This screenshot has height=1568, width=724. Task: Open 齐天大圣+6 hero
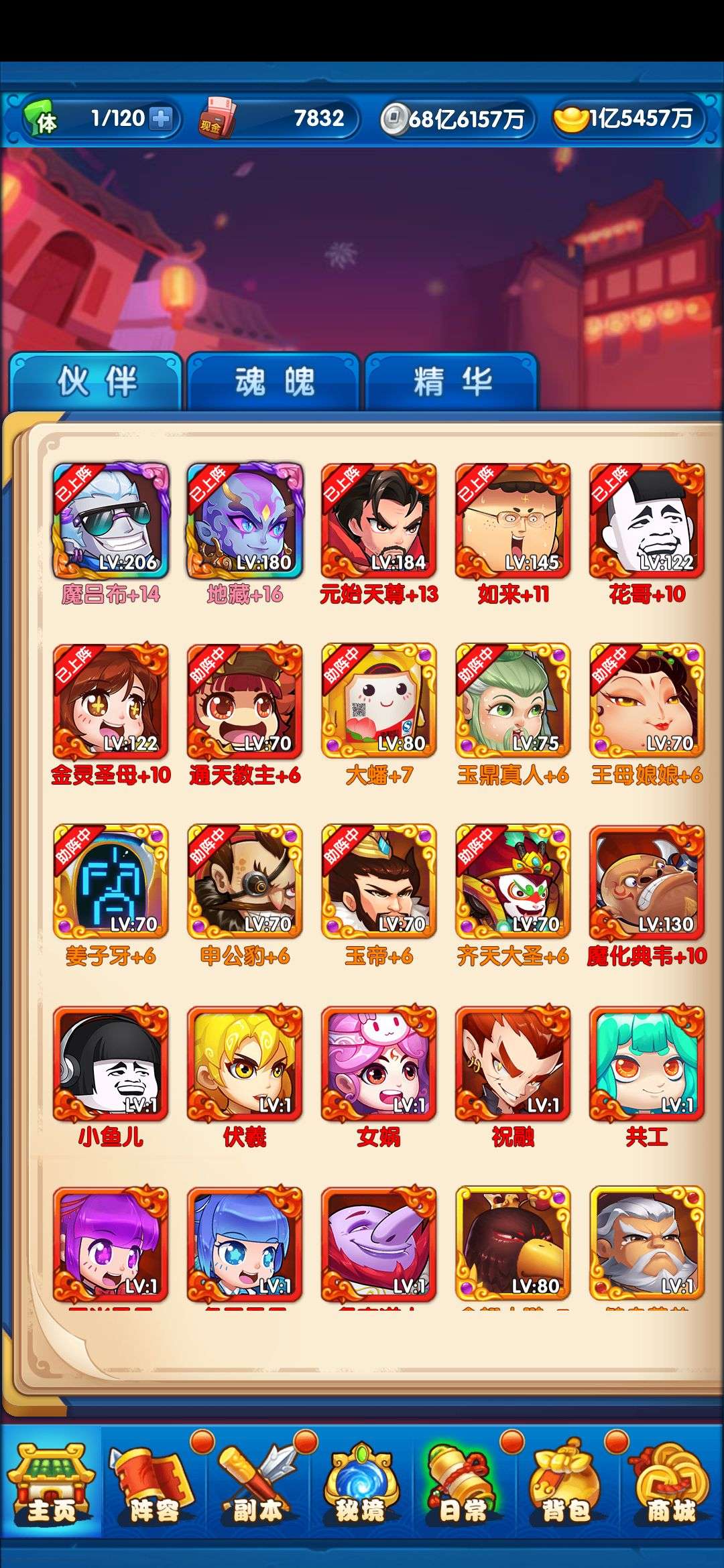pyautogui.click(x=513, y=883)
